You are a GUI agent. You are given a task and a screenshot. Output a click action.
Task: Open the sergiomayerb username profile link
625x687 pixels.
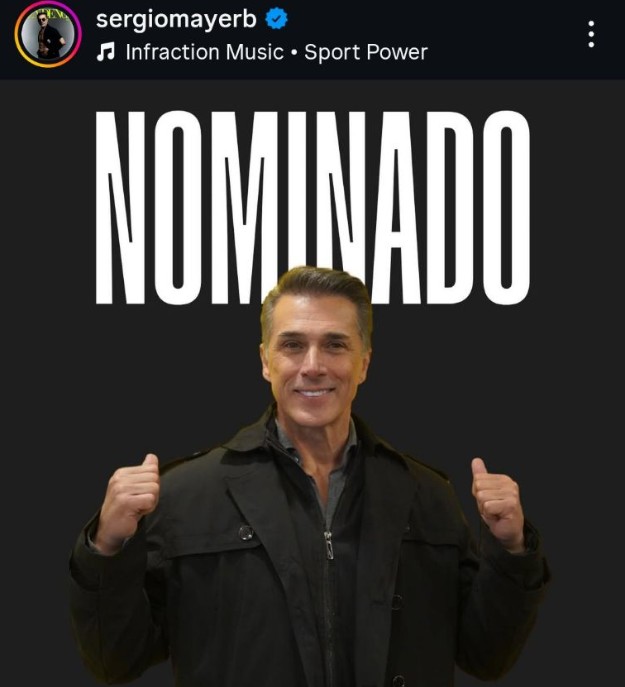coord(175,19)
